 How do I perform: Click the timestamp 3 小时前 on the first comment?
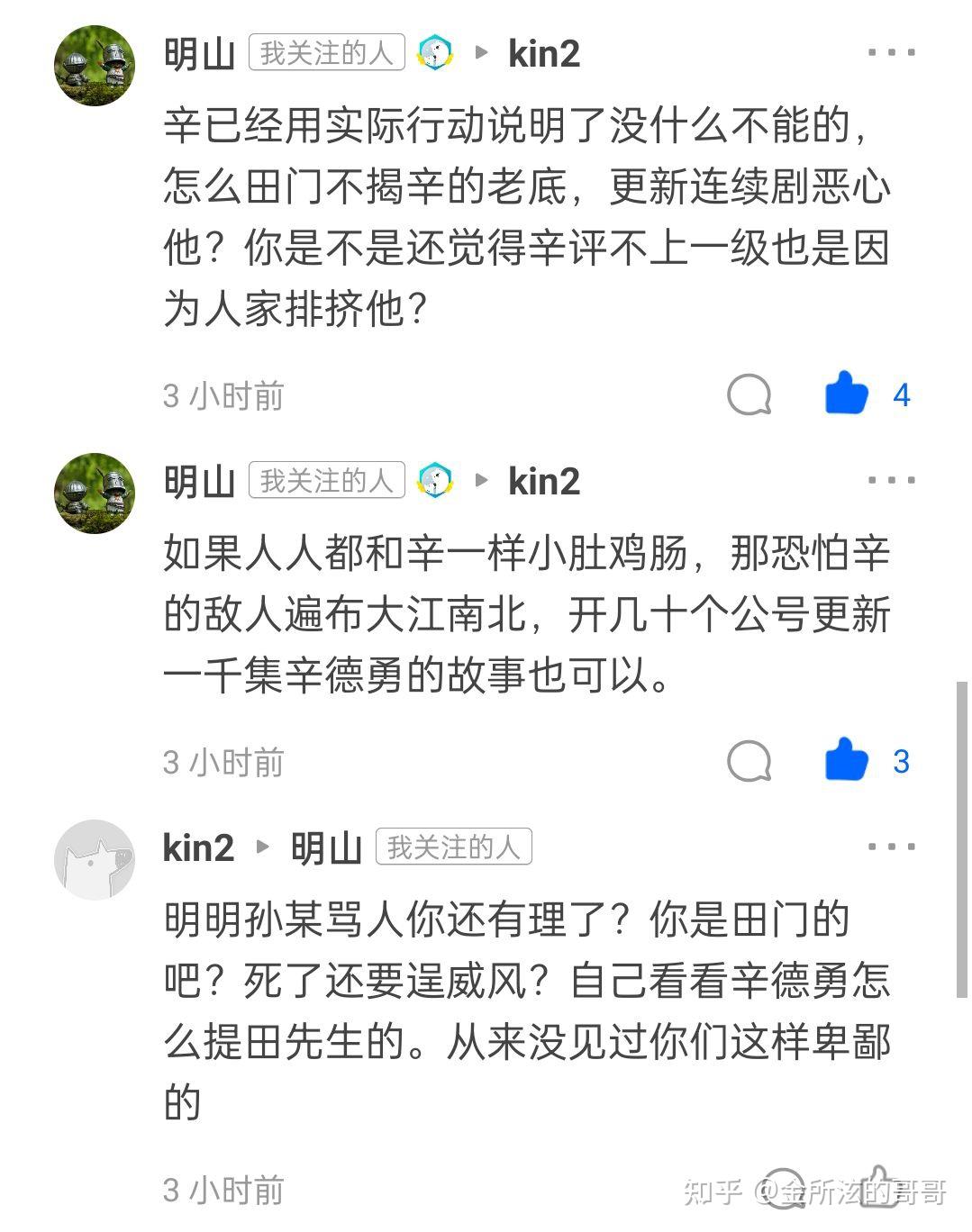(x=223, y=394)
